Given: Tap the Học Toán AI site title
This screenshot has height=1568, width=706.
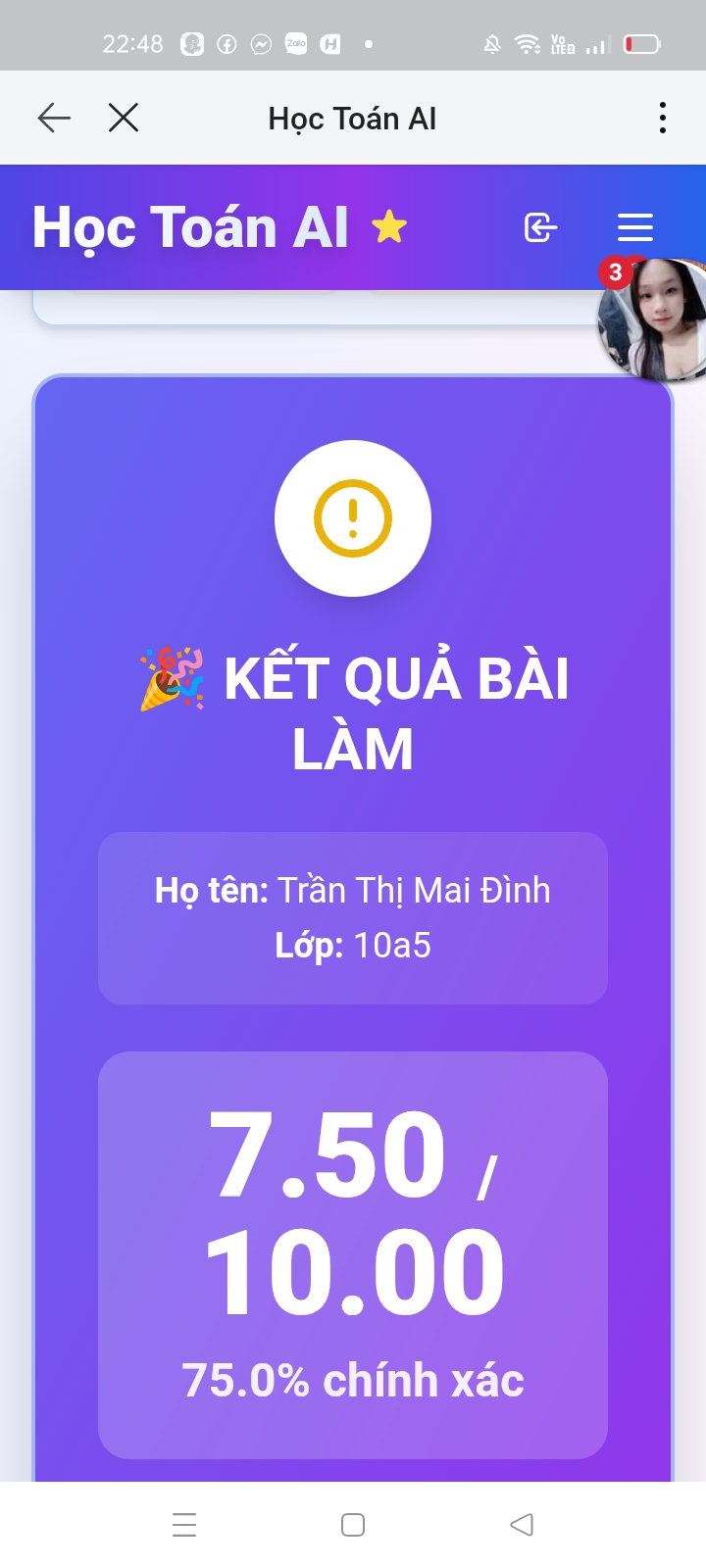Looking at the screenshot, I should pyautogui.click(x=190, y=227).
